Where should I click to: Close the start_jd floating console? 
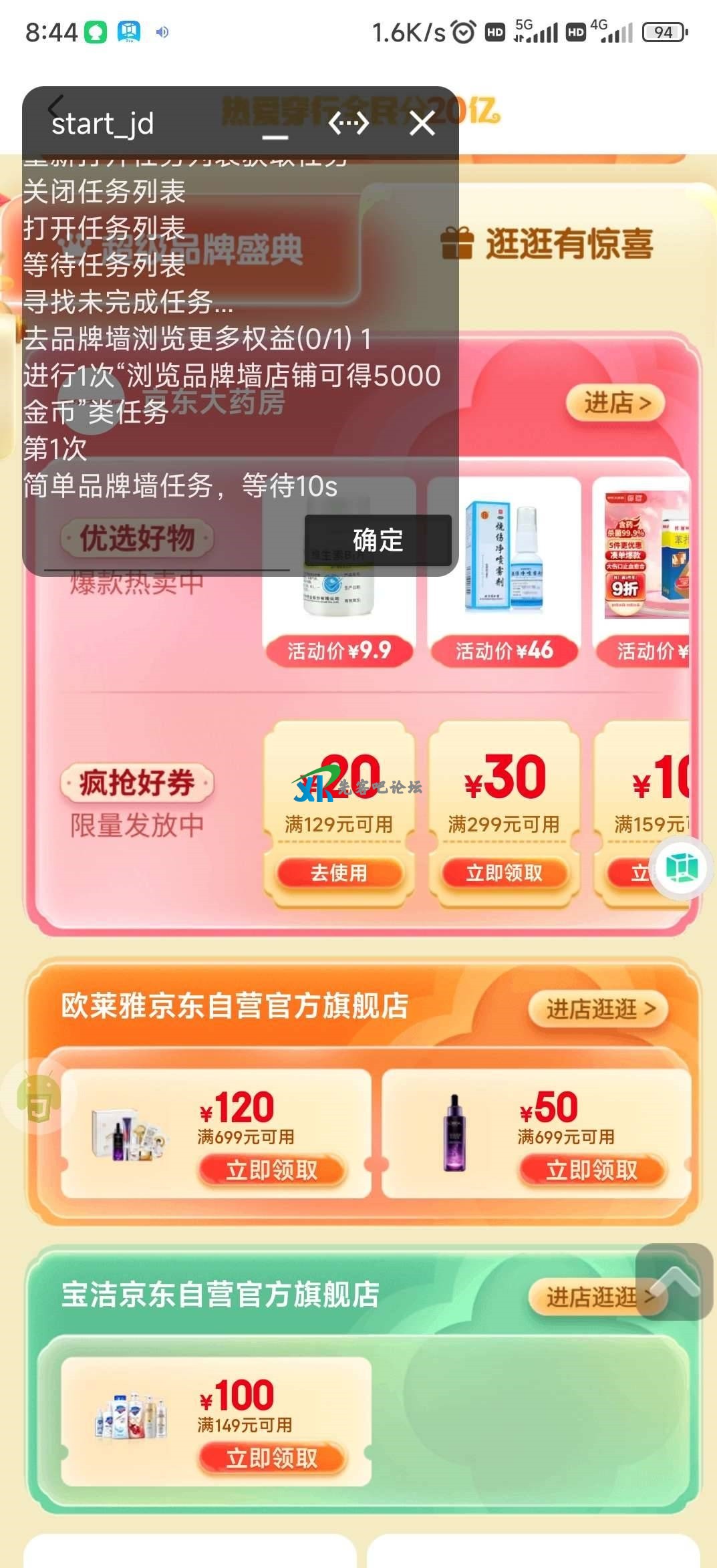pos(422,124)
